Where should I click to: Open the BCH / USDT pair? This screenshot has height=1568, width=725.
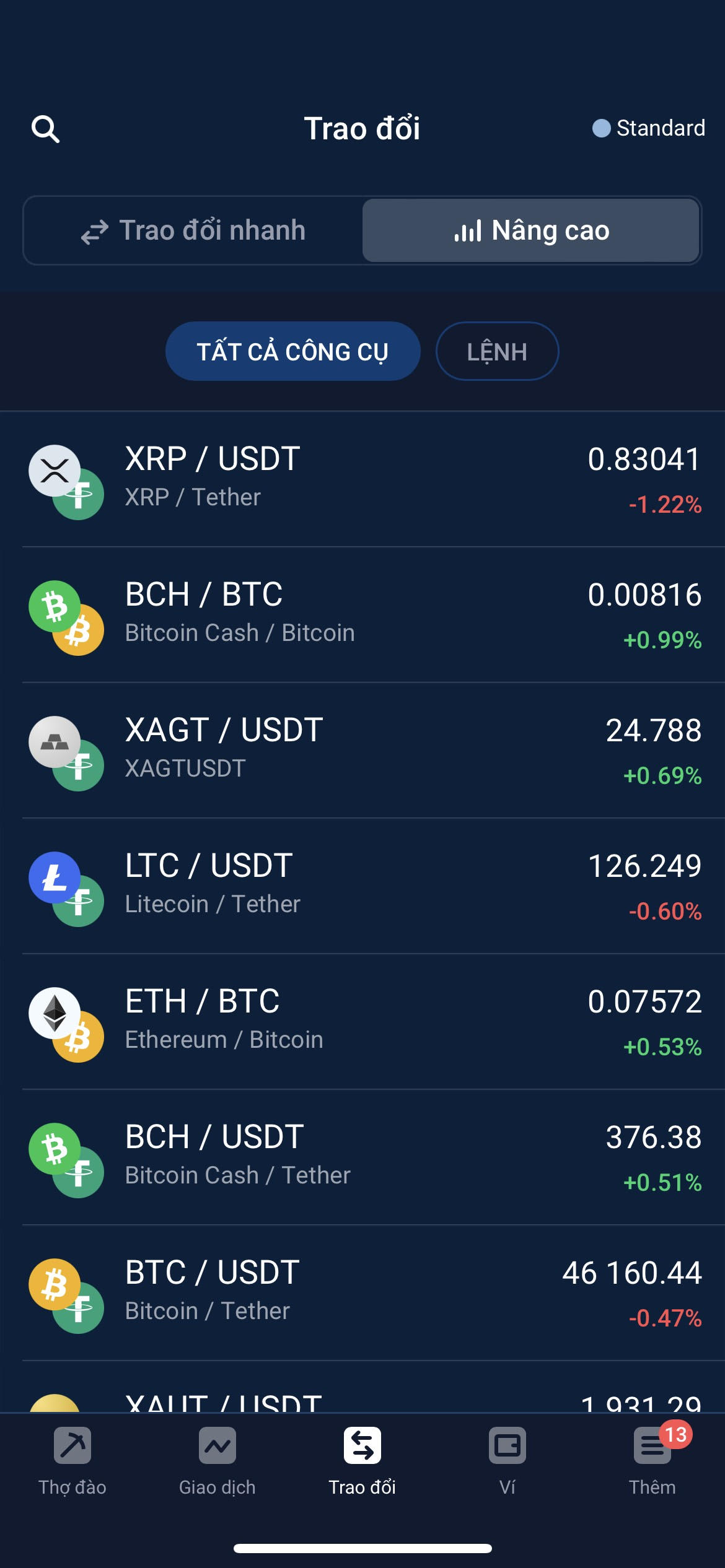tap(362, 1157)
